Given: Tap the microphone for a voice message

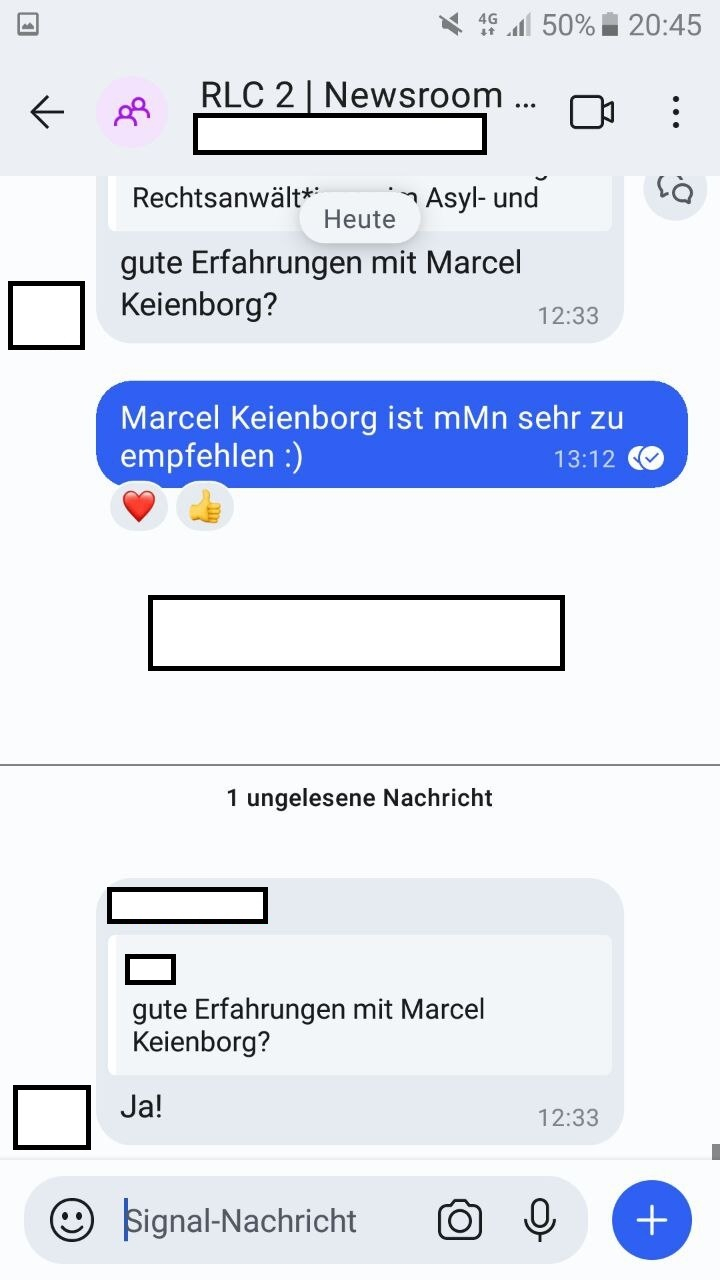Looking at the screenshot, I should pos(540,1220).
